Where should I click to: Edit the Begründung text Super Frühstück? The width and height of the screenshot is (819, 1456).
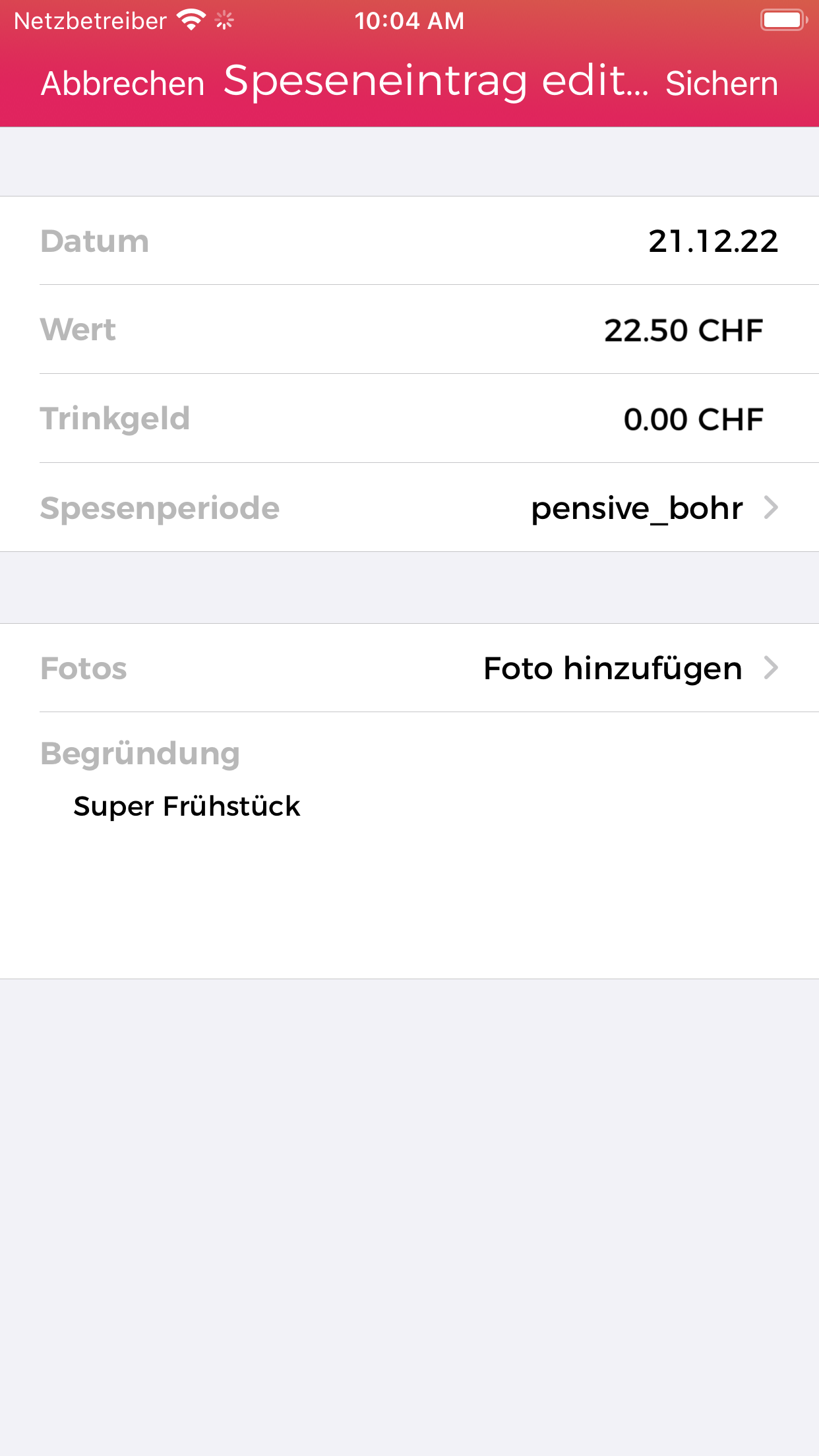pos(187,806)
